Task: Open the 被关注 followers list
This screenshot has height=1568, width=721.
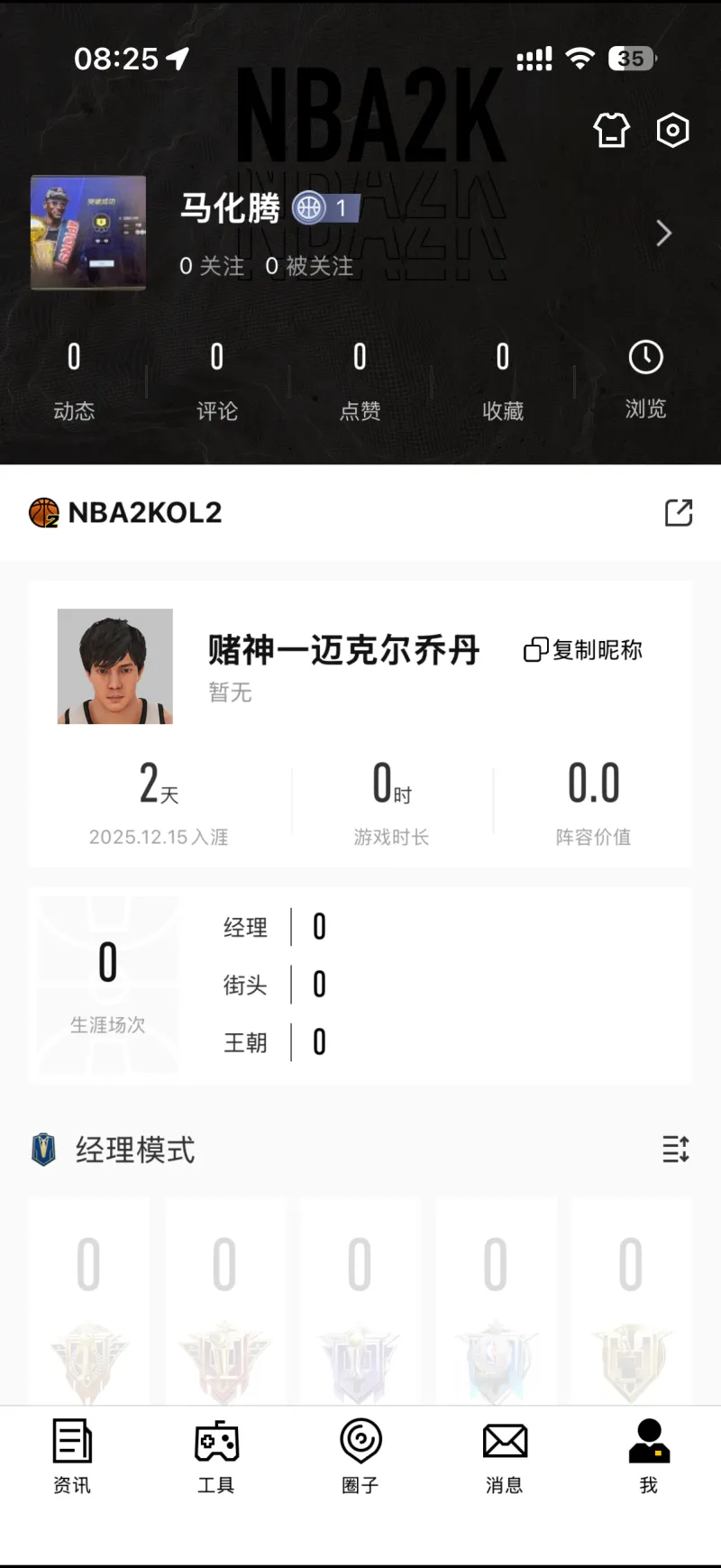Action: coord(309,266)
